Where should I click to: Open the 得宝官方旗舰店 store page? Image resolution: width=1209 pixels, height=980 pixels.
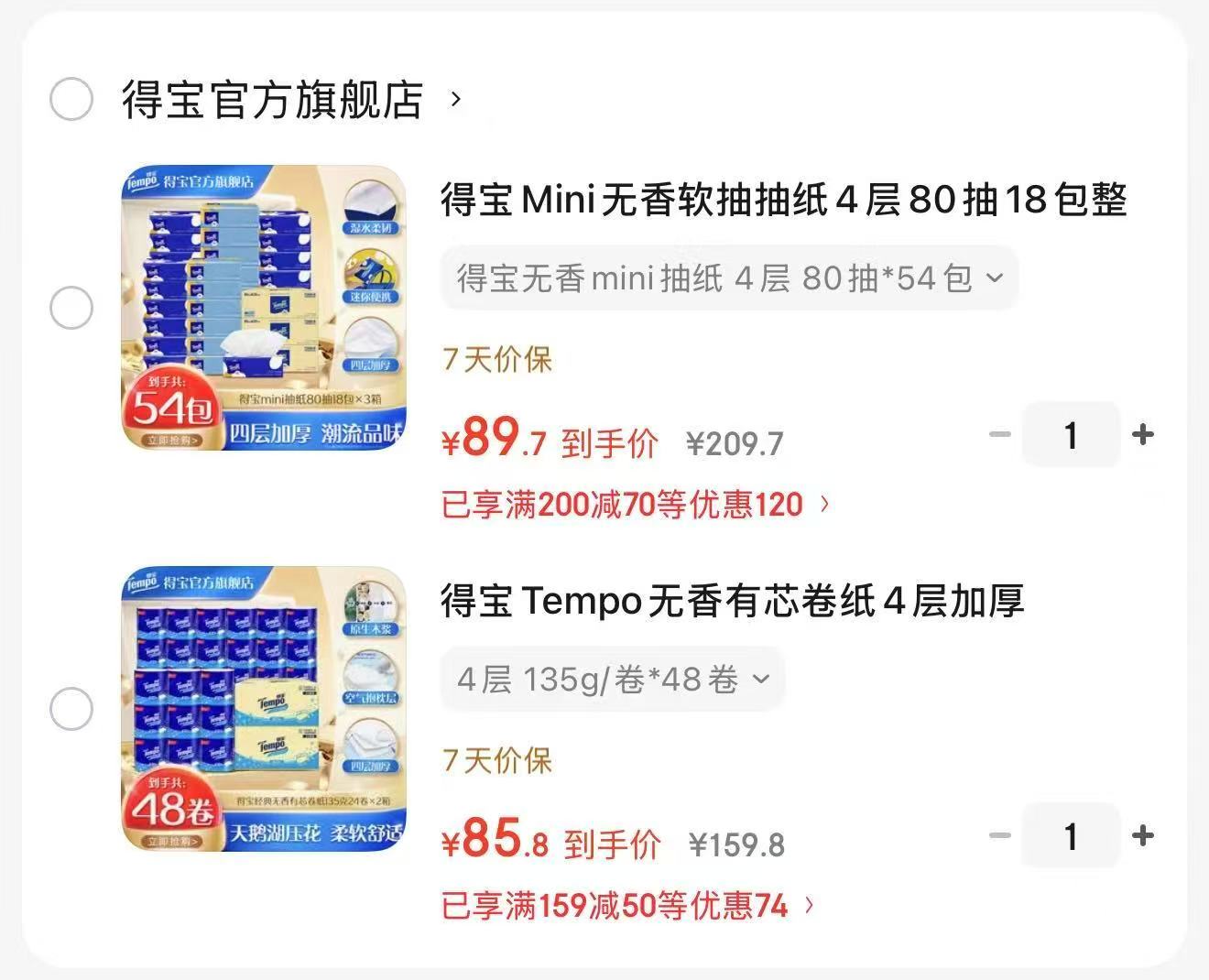pos(292,99)
